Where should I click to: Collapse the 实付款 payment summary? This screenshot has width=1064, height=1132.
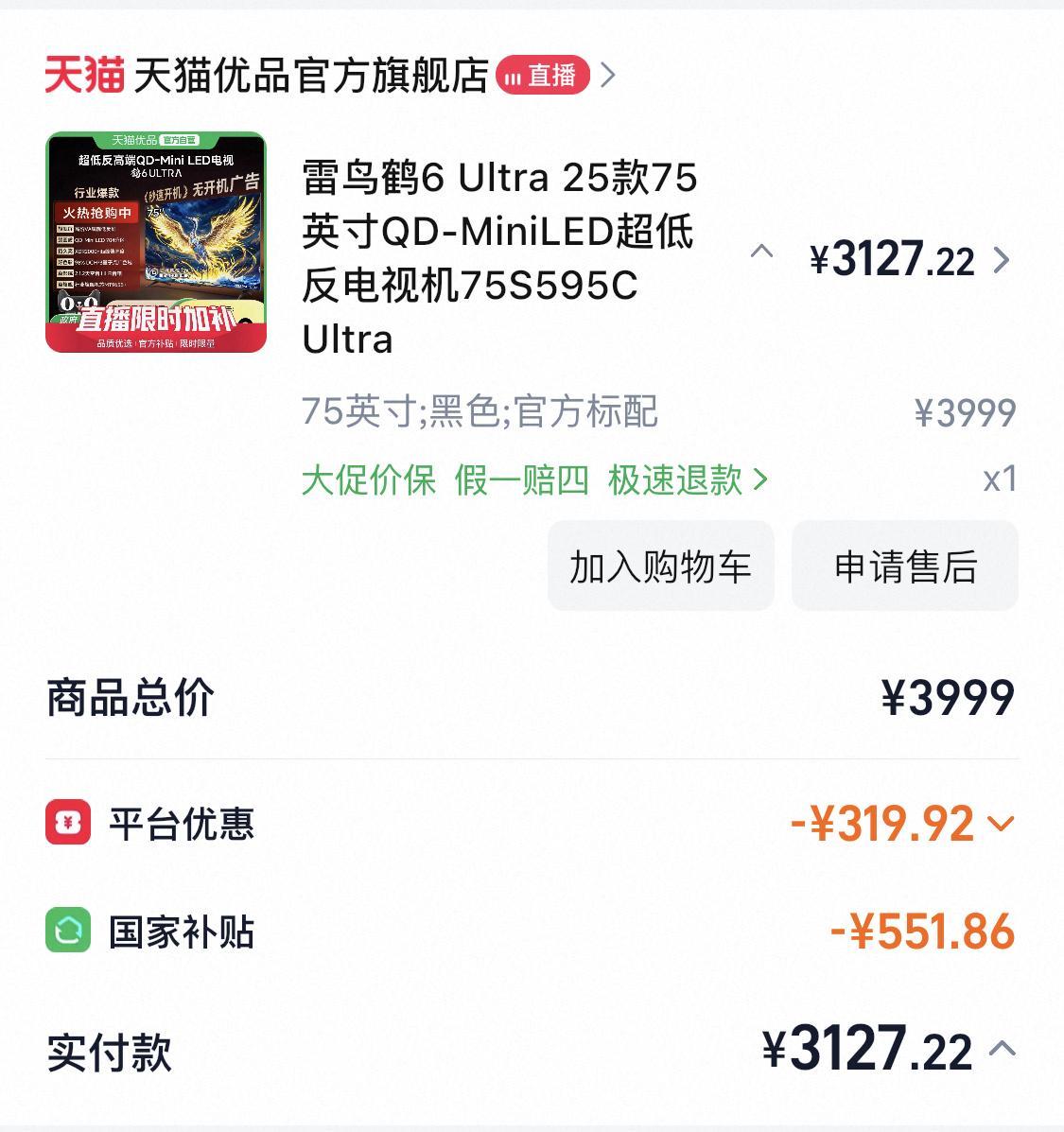(1002, 1050)
